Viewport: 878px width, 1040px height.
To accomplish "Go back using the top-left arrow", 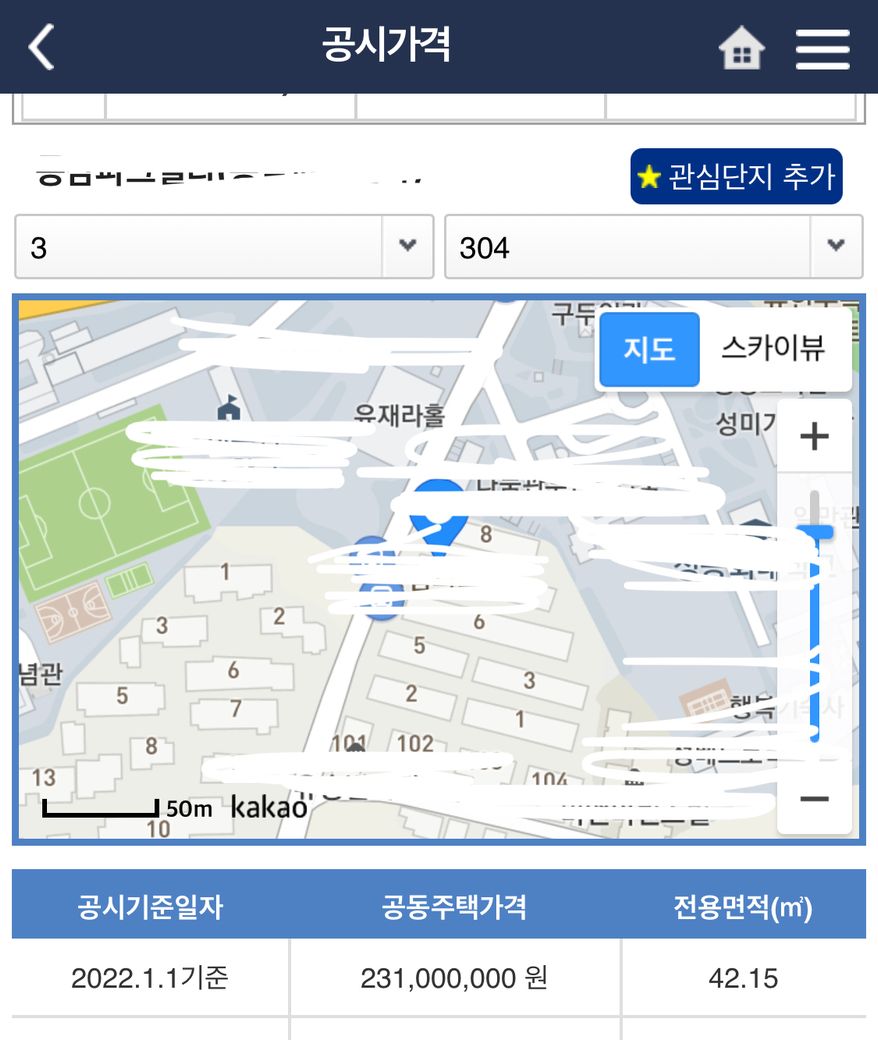I will click(42, 47).
